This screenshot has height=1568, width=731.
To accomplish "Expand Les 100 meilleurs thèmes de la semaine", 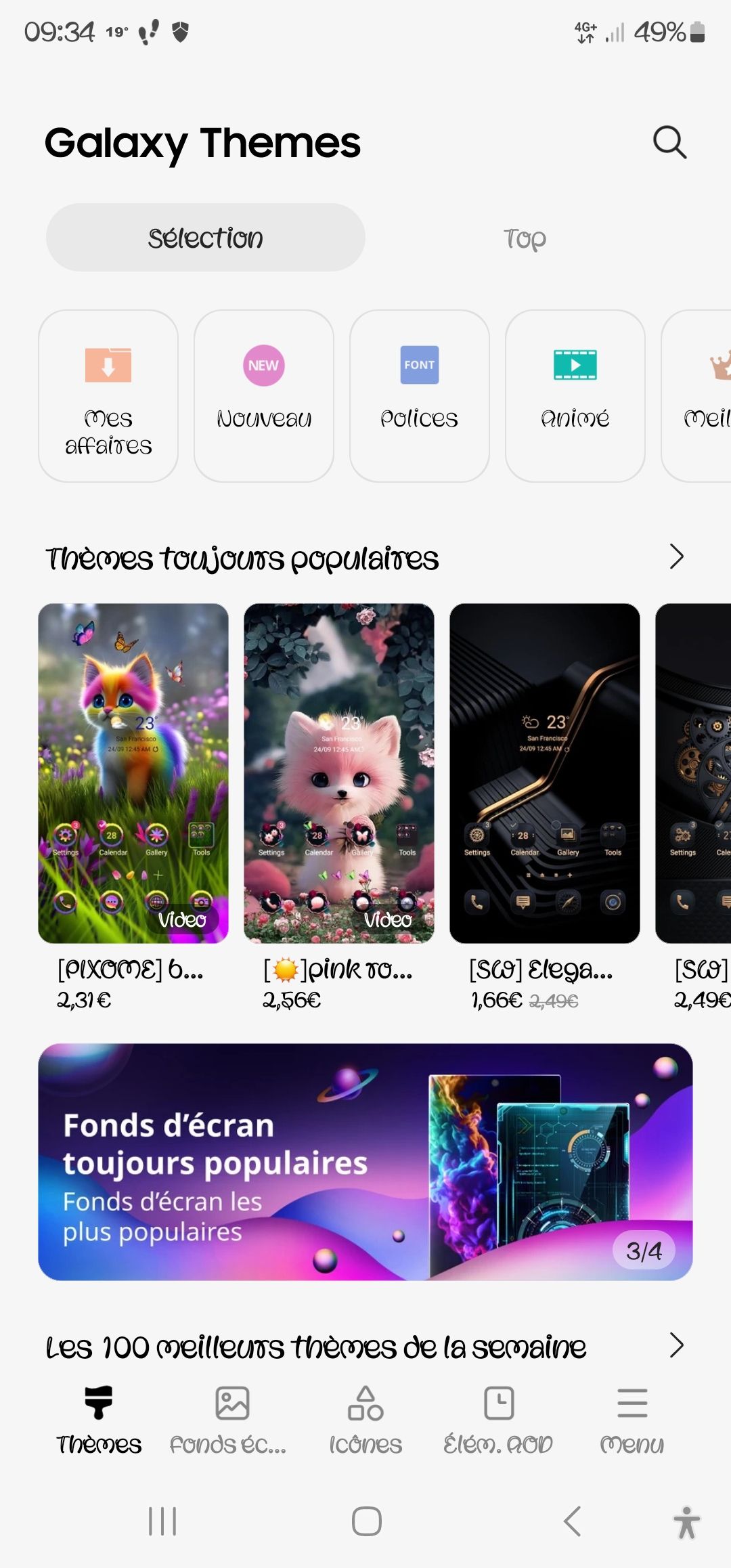I will coord(677,1347).
